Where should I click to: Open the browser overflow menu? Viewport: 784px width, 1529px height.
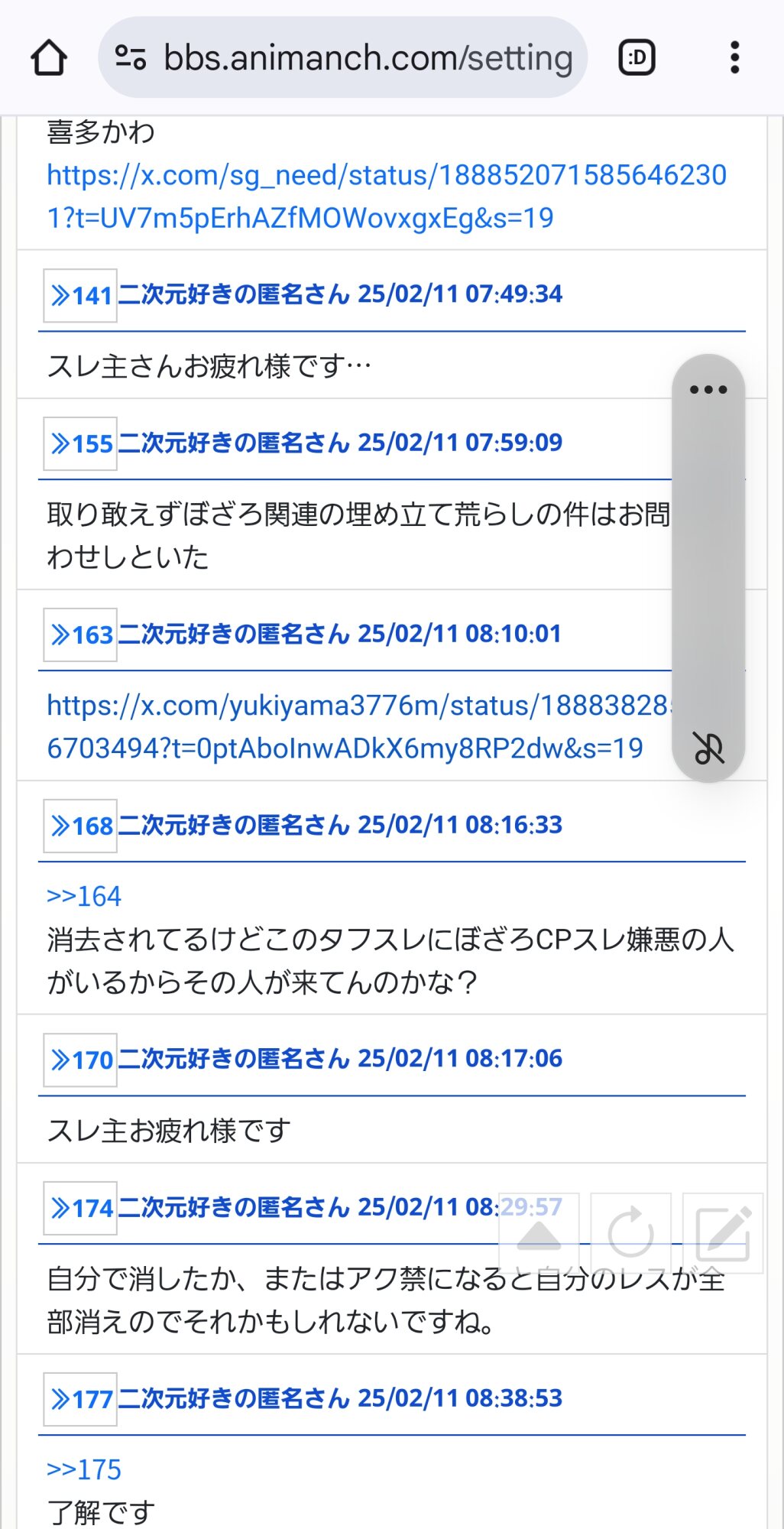coord(734,58)
